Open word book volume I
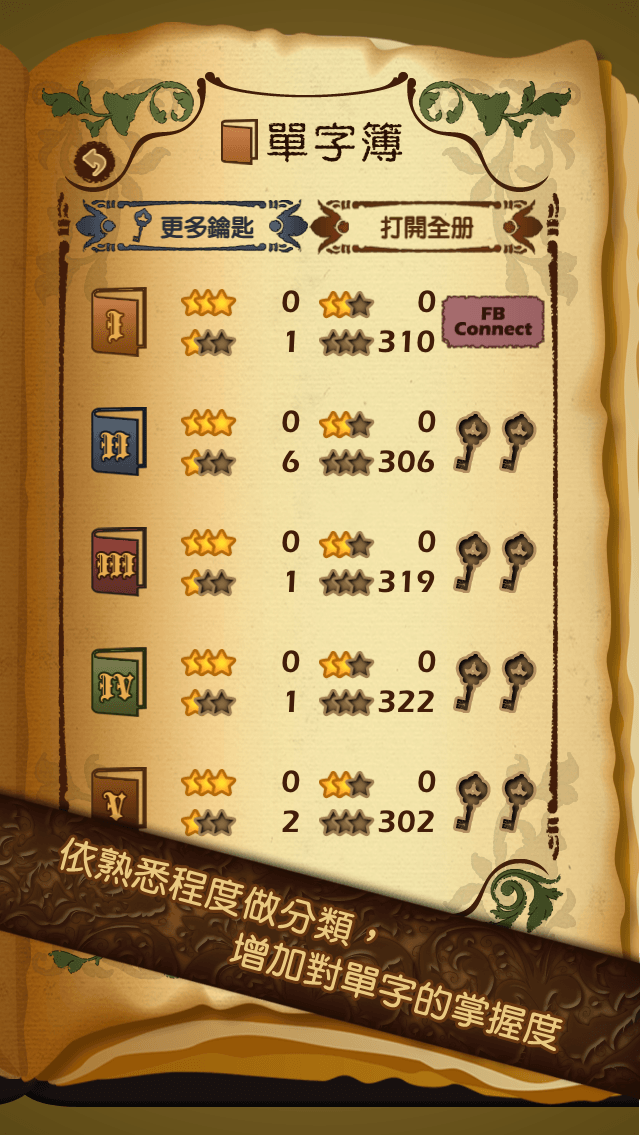This screenshot has width=640, height=1136. [x=119, y=320]
